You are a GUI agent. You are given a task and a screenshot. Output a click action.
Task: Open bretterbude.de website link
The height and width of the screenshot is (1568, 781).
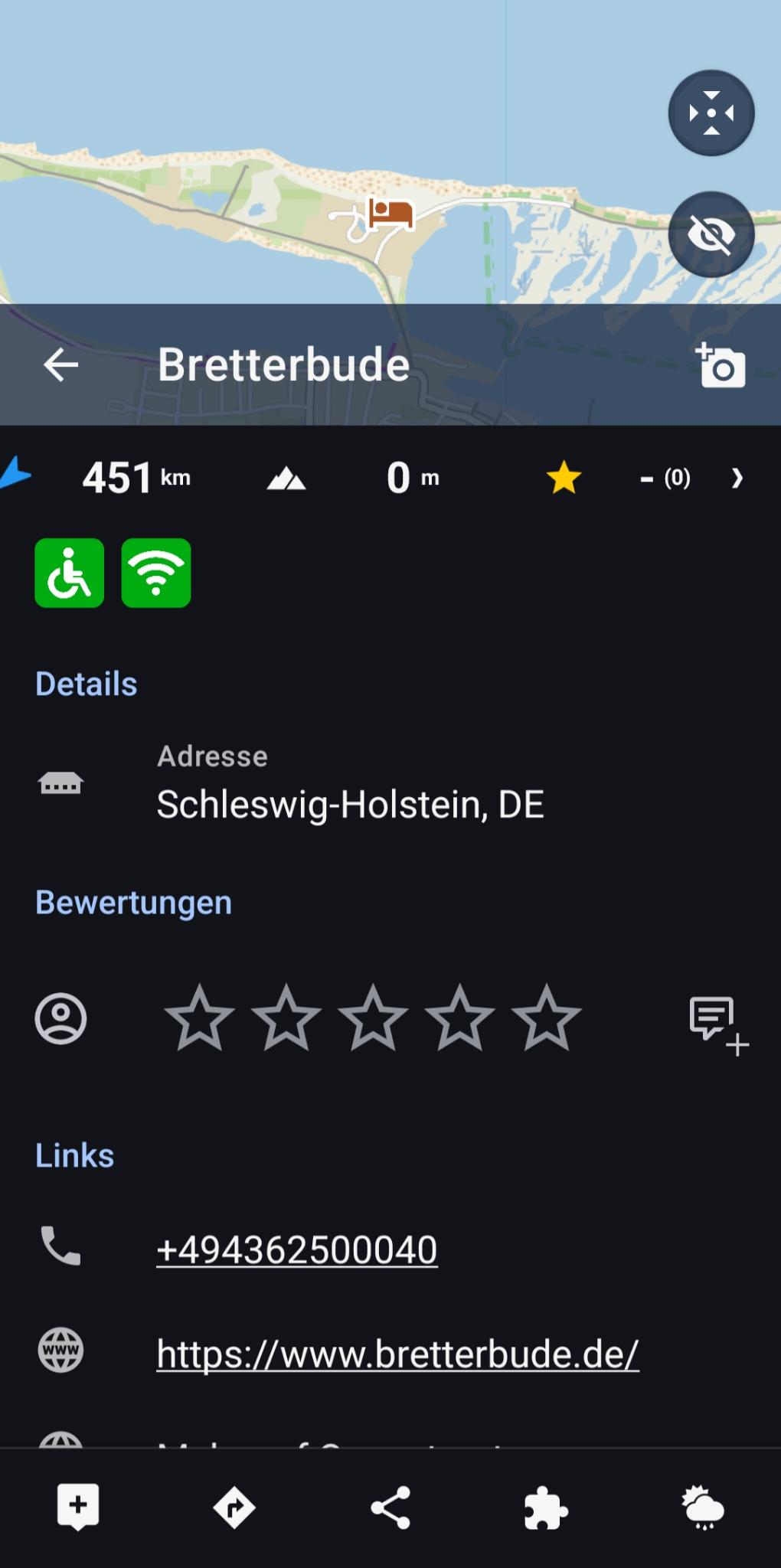click(397, 1354)
